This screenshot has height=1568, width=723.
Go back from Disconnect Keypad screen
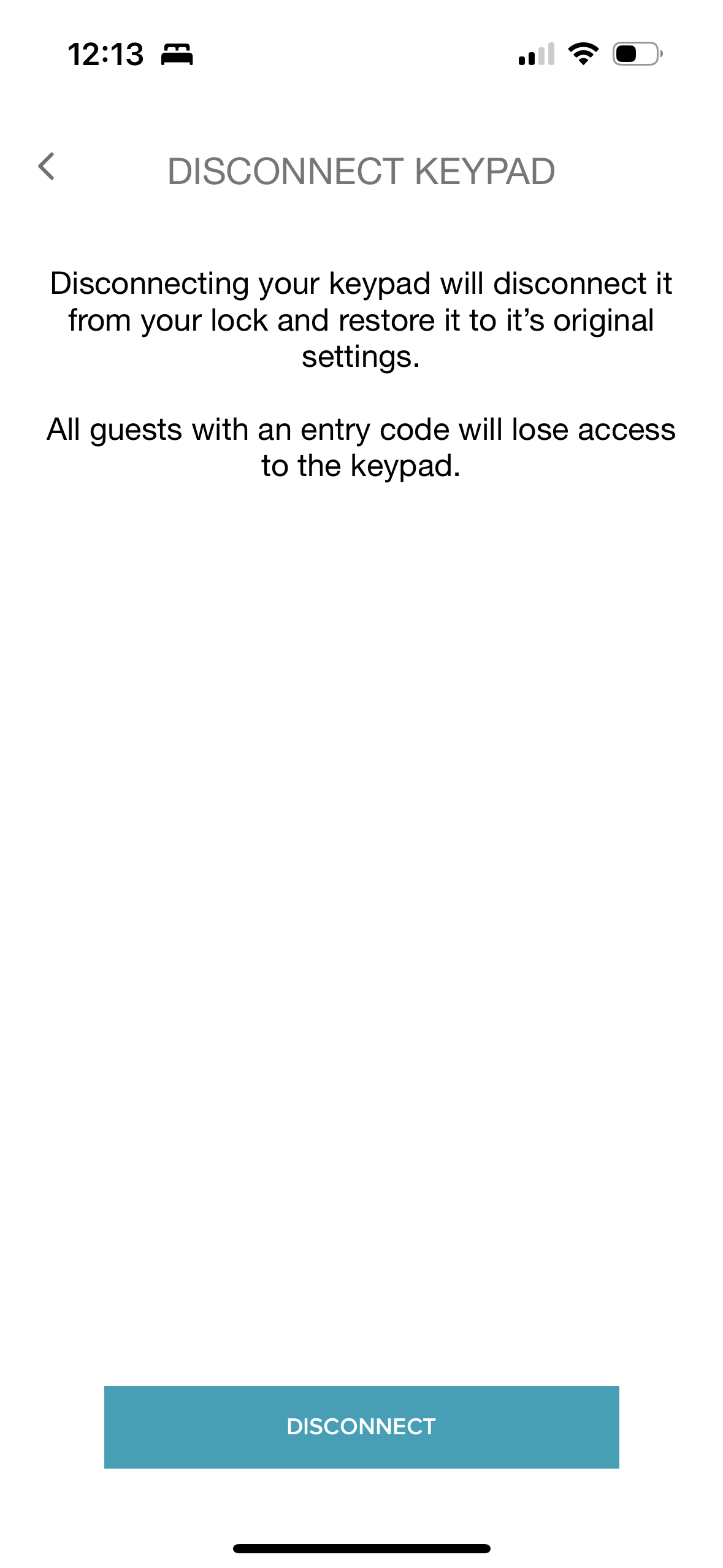point(47,167)
